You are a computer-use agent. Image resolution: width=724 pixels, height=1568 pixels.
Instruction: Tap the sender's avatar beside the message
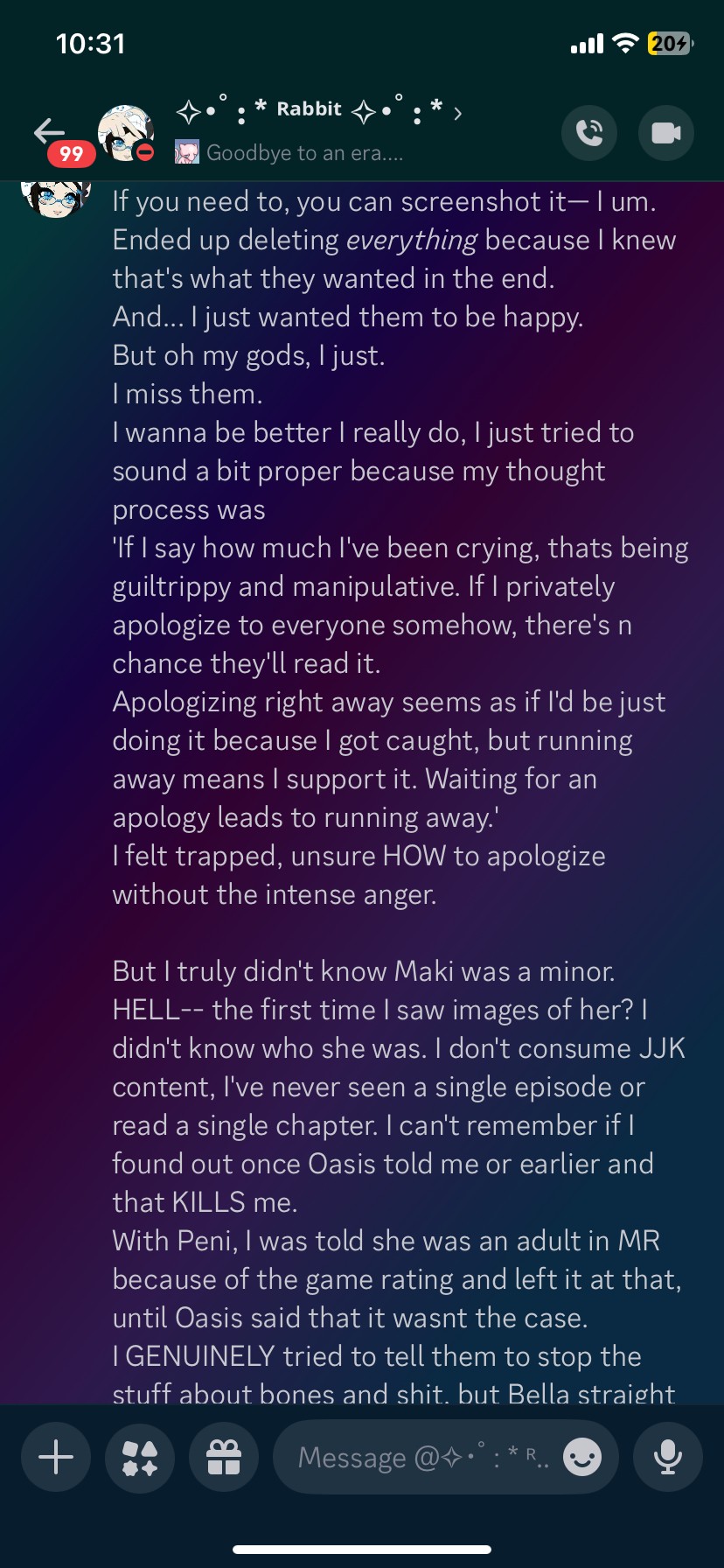56,198
